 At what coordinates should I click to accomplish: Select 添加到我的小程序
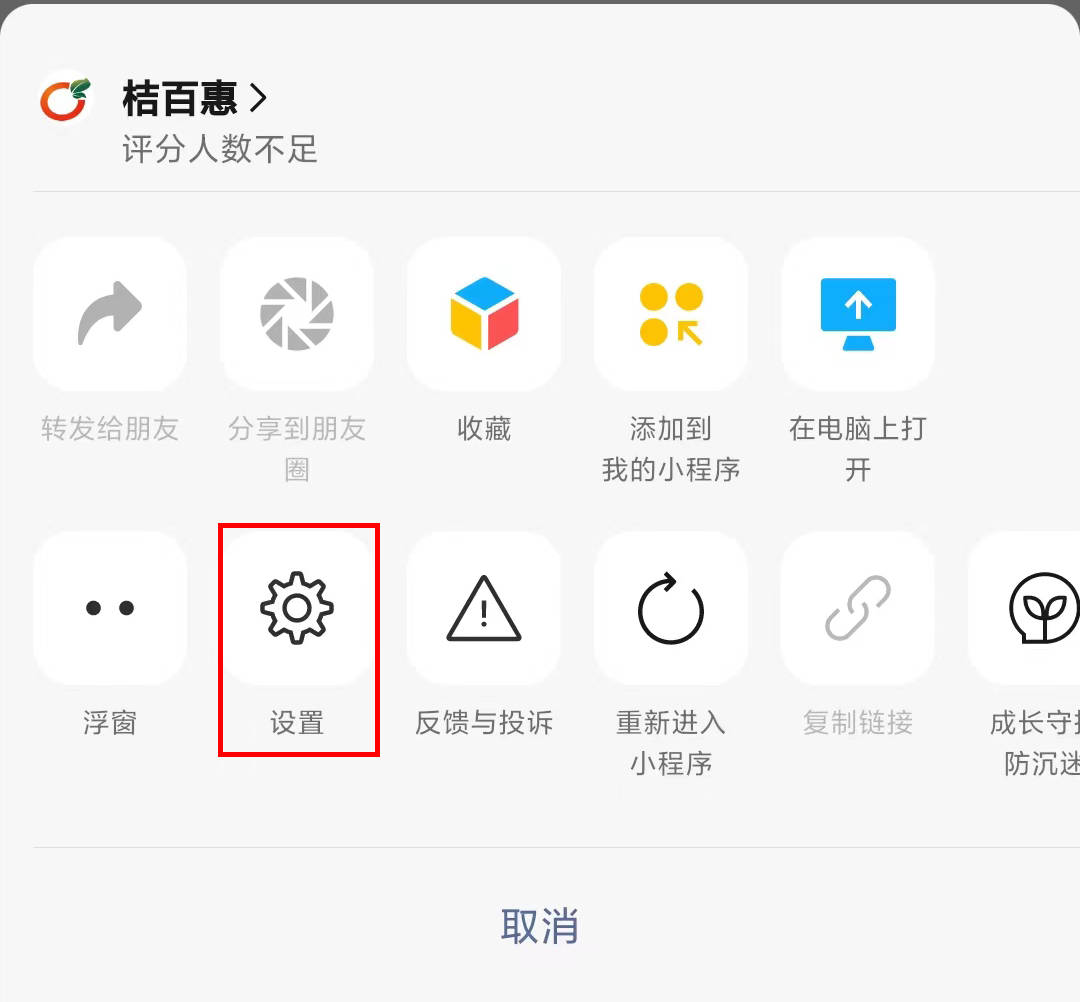point(671,314)
